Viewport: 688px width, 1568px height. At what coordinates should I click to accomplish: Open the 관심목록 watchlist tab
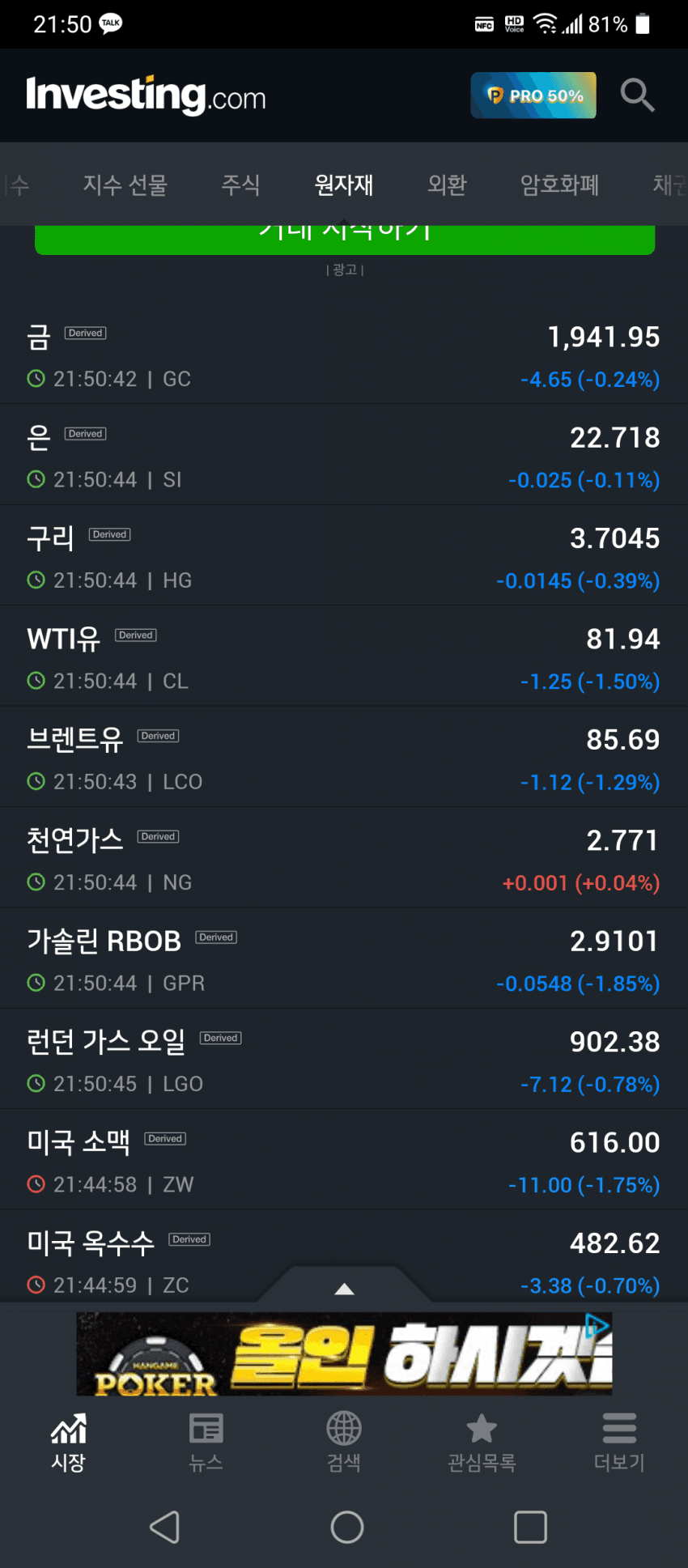point(482,1443)
